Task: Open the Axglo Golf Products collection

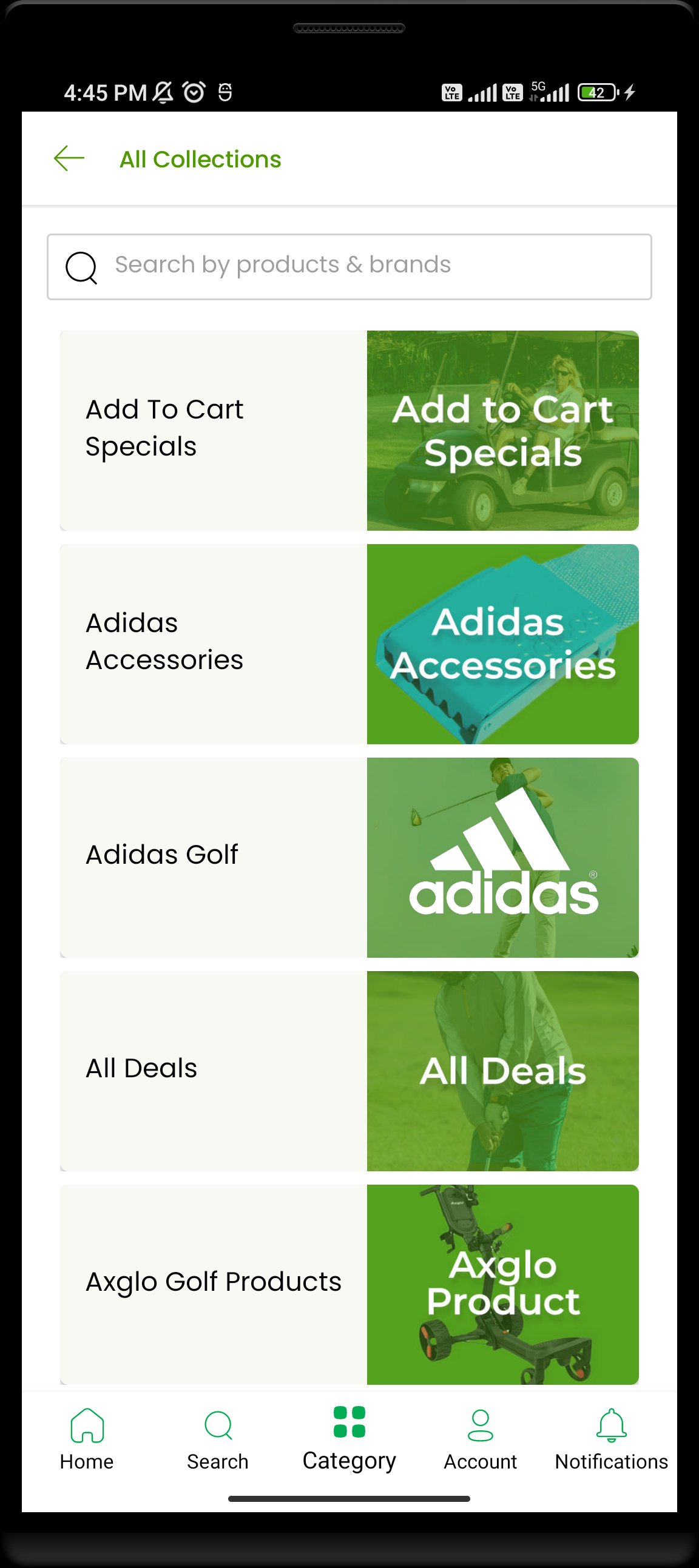Action: pos(349,1284)
